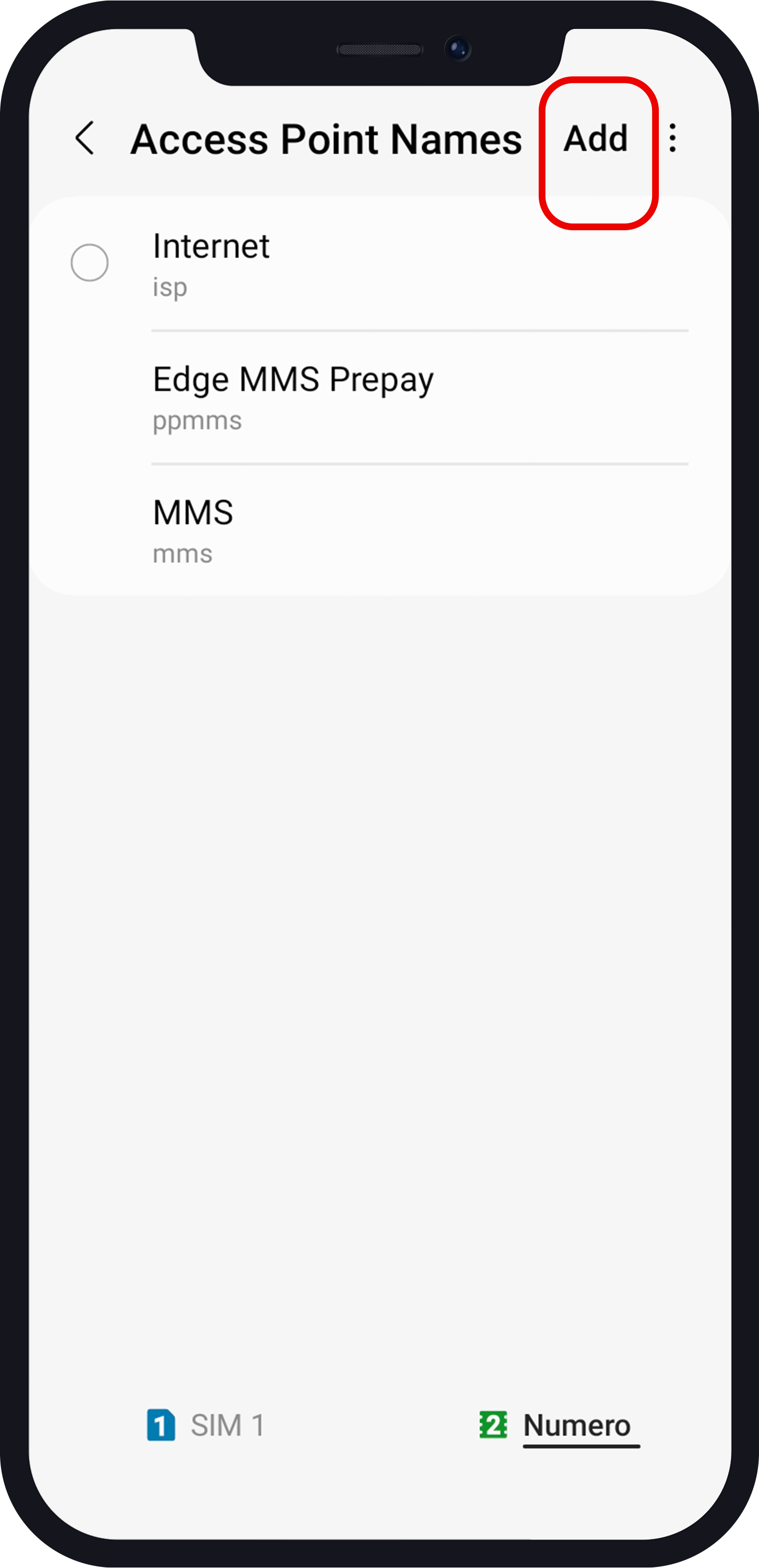Viewport: 759px width, 1568px height.
Task: Switch to the SIM 1 tab
Action: point(207,1426)
